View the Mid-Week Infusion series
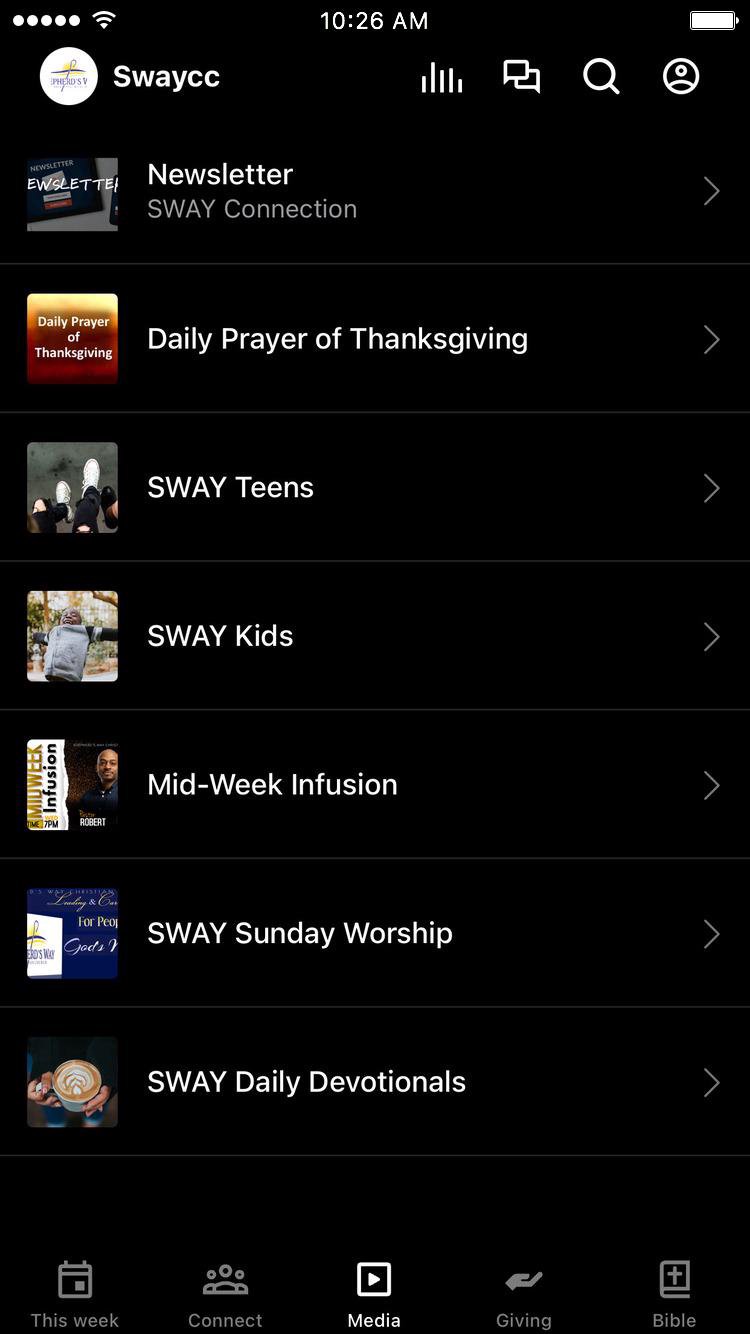The width and height of the screenshot is (750, 1334). [375, 785]
